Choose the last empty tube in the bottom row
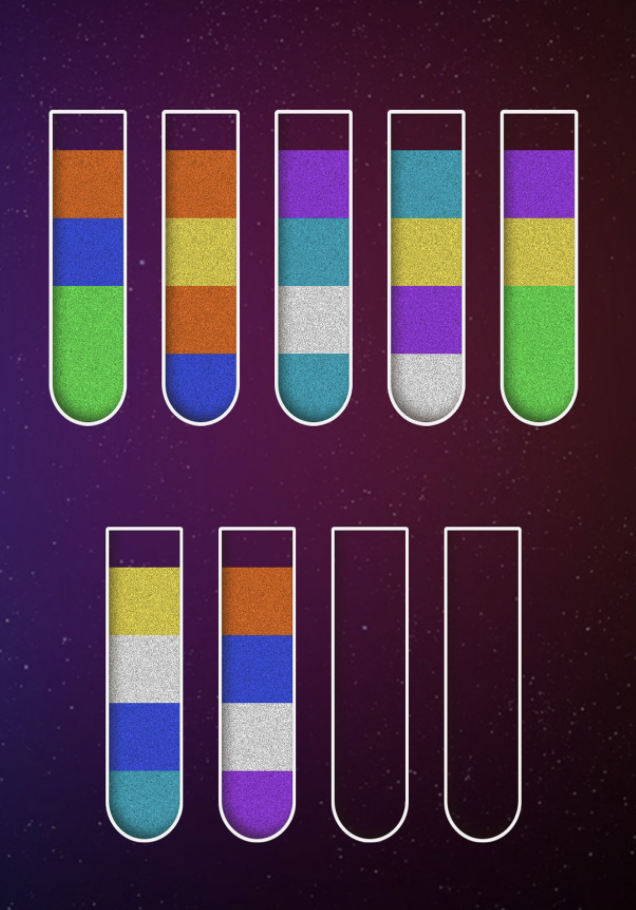 [x=483, y=684]
